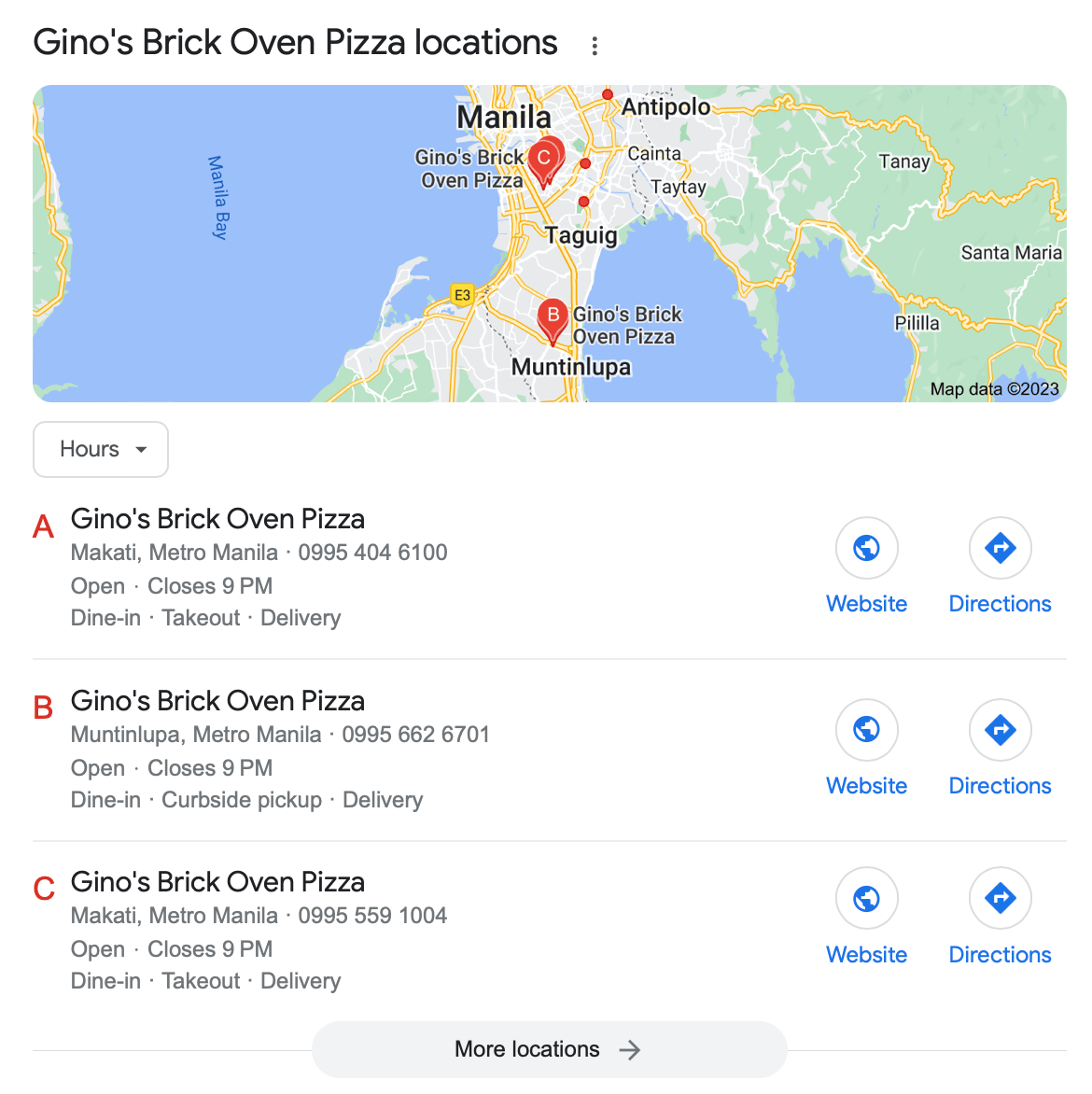Click the Directions icon for location C
Image resolution: width=1092 pixels, height=1094 pixels.
click(x=1000, y=898)
